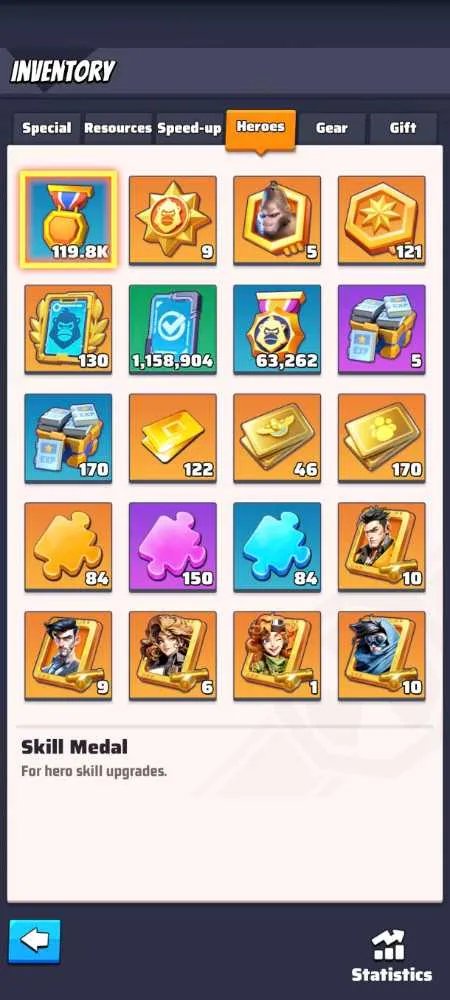450x1000 pixels.
Task: Open the Resources tab
Action: pos(118,128)
